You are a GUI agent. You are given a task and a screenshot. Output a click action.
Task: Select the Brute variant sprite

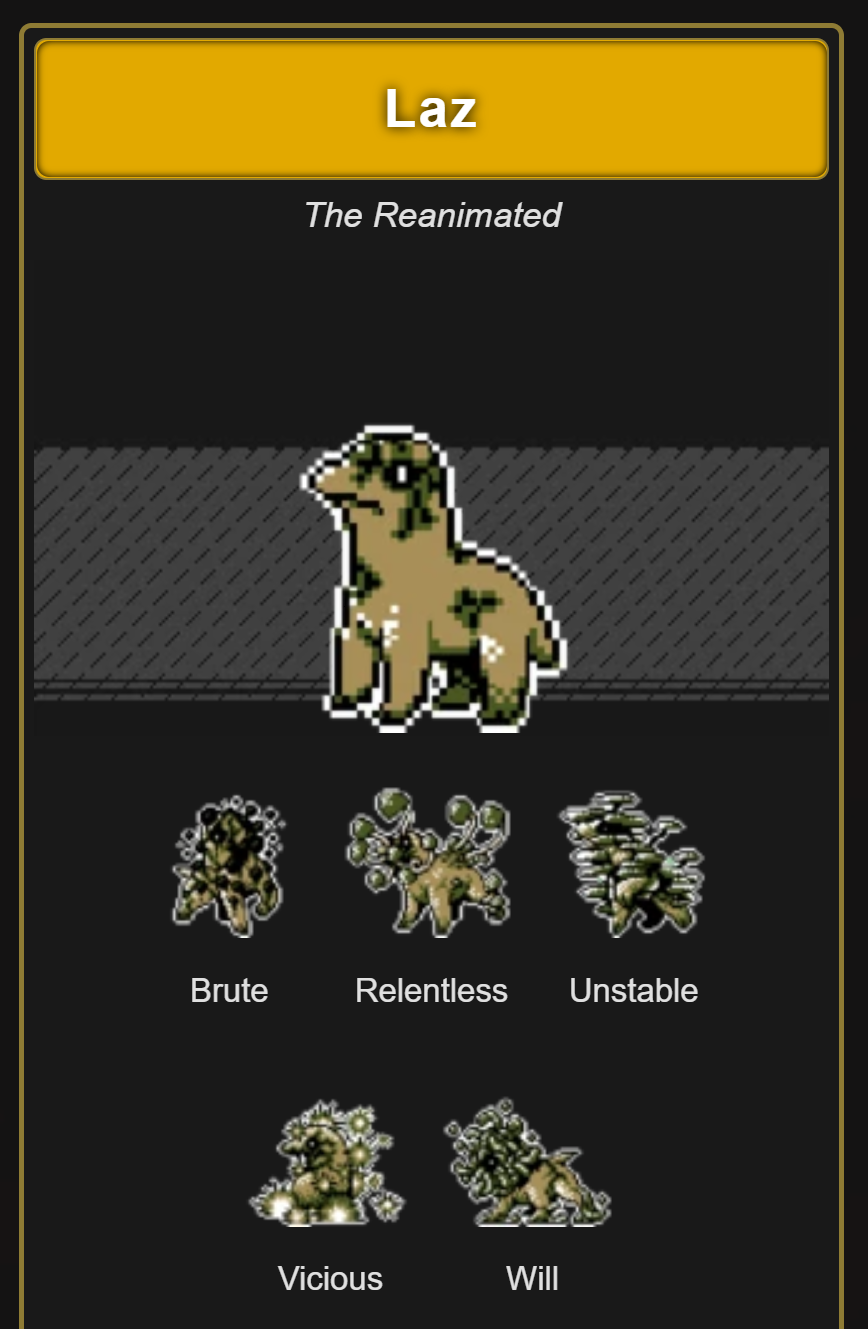click(229, 866)
